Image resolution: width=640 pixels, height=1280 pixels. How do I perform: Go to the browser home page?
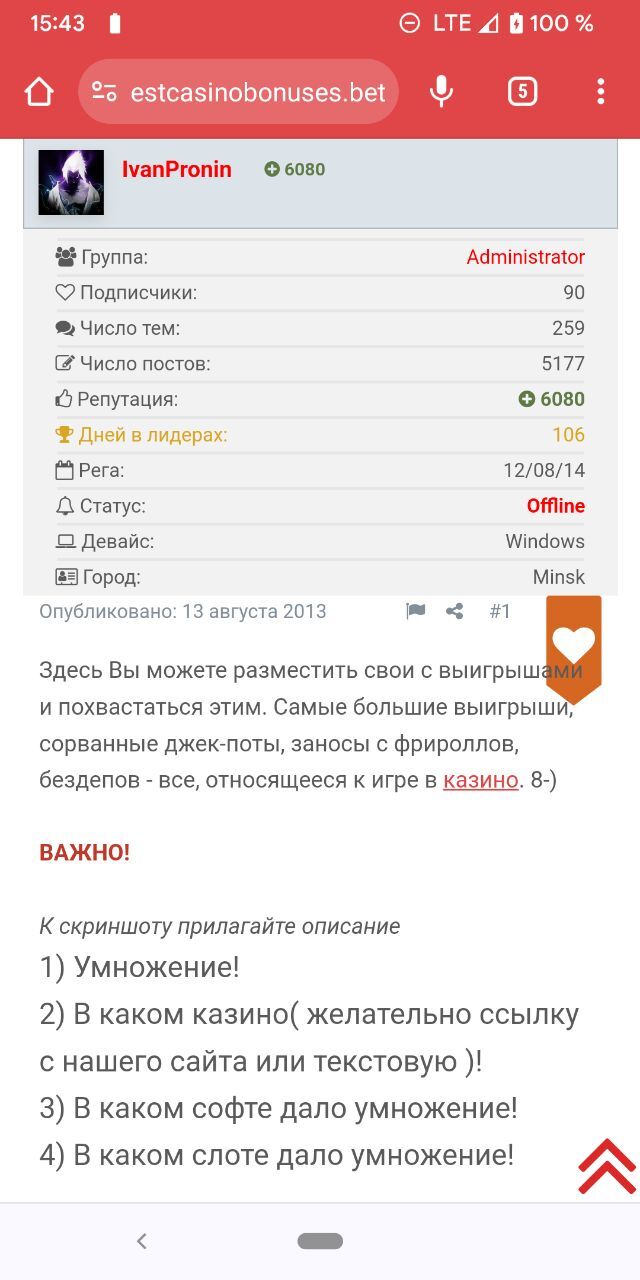tap(39, 92)
